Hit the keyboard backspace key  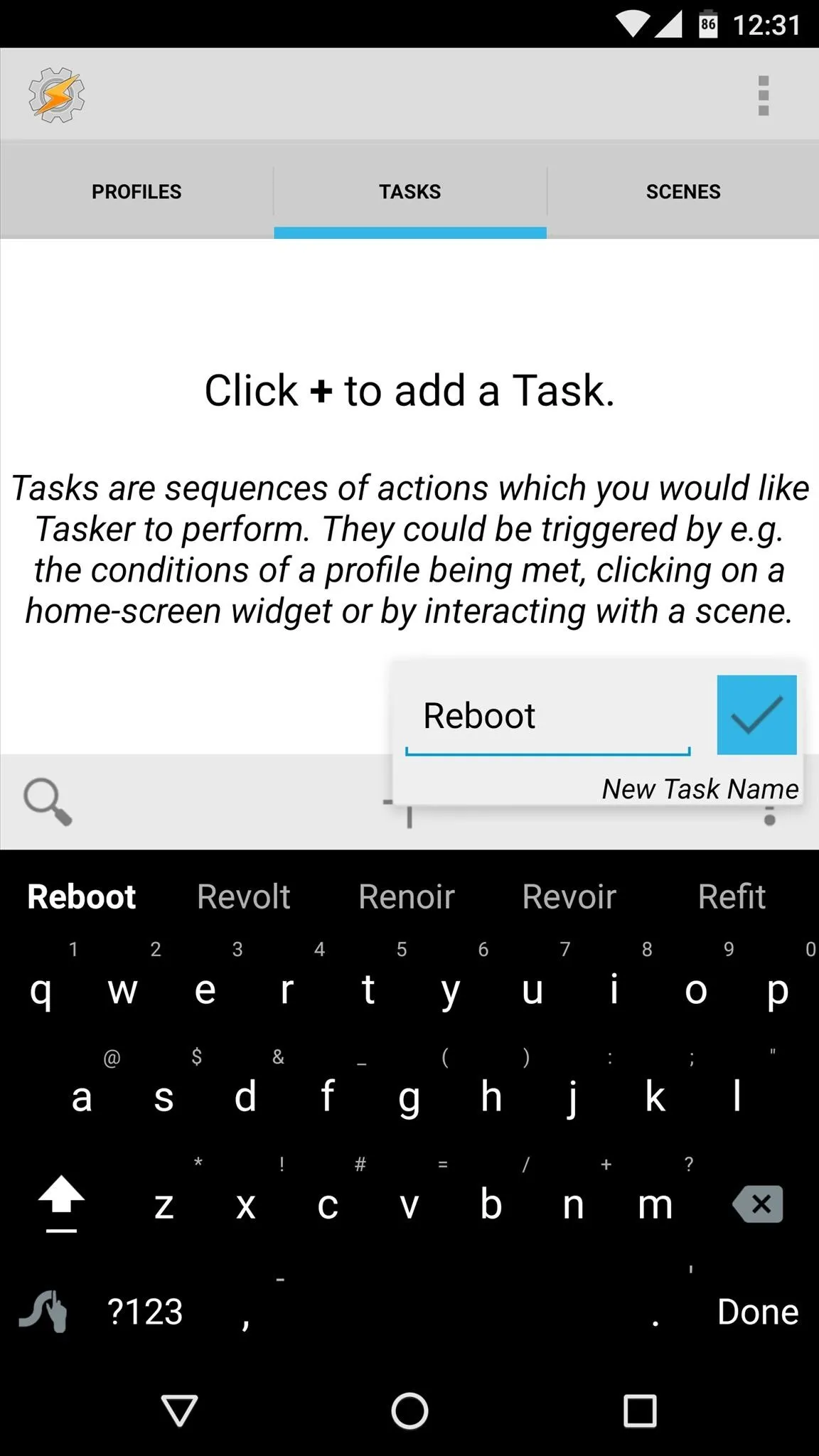758,1204
